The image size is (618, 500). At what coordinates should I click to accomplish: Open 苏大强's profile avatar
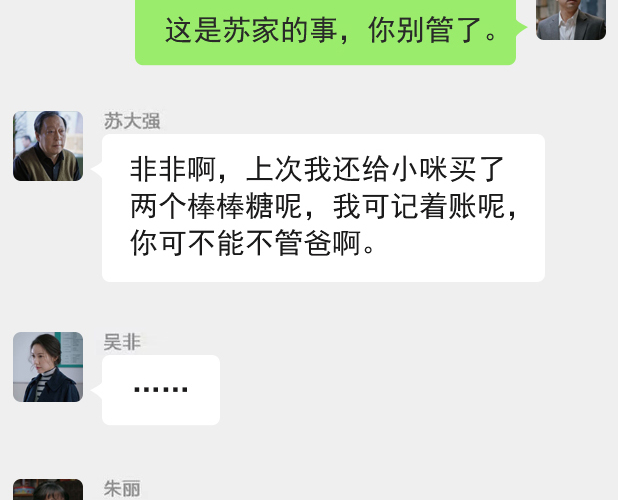[48, 146]
